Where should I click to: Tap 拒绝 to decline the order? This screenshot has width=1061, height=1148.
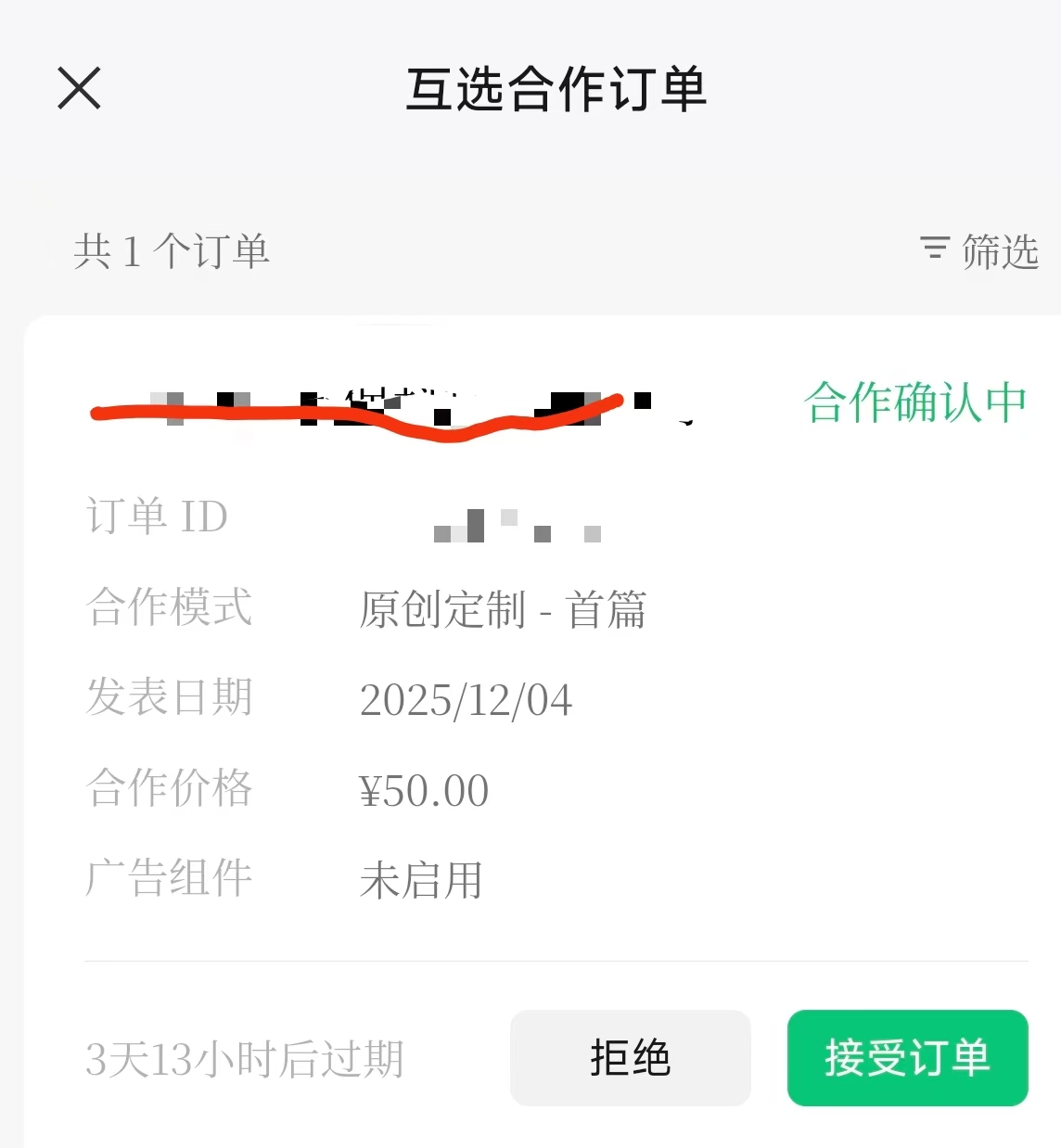pos(630,1058)
